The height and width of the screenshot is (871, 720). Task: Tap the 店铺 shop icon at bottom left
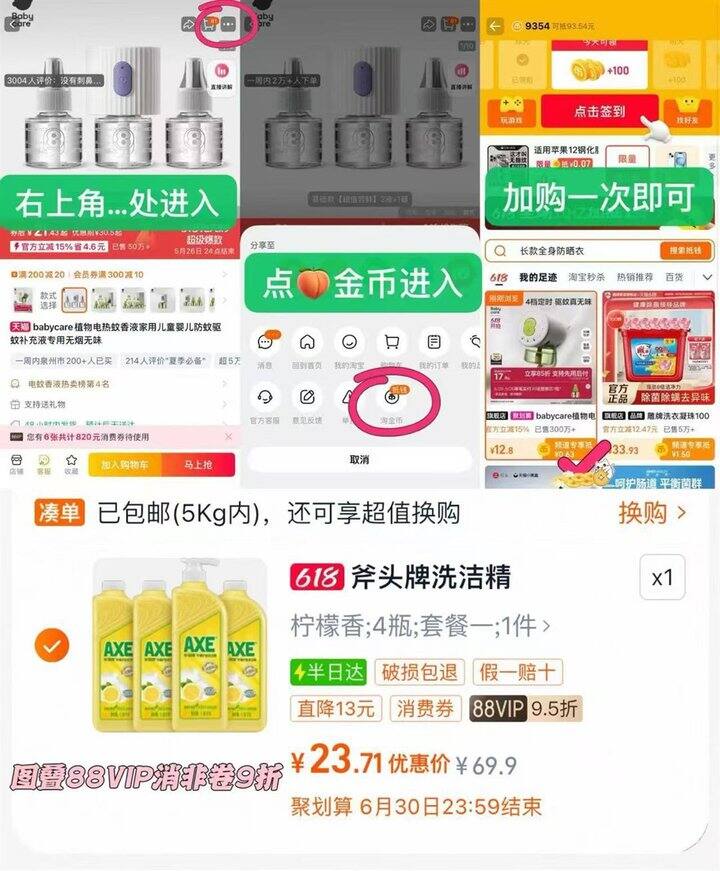click(15, 460)
